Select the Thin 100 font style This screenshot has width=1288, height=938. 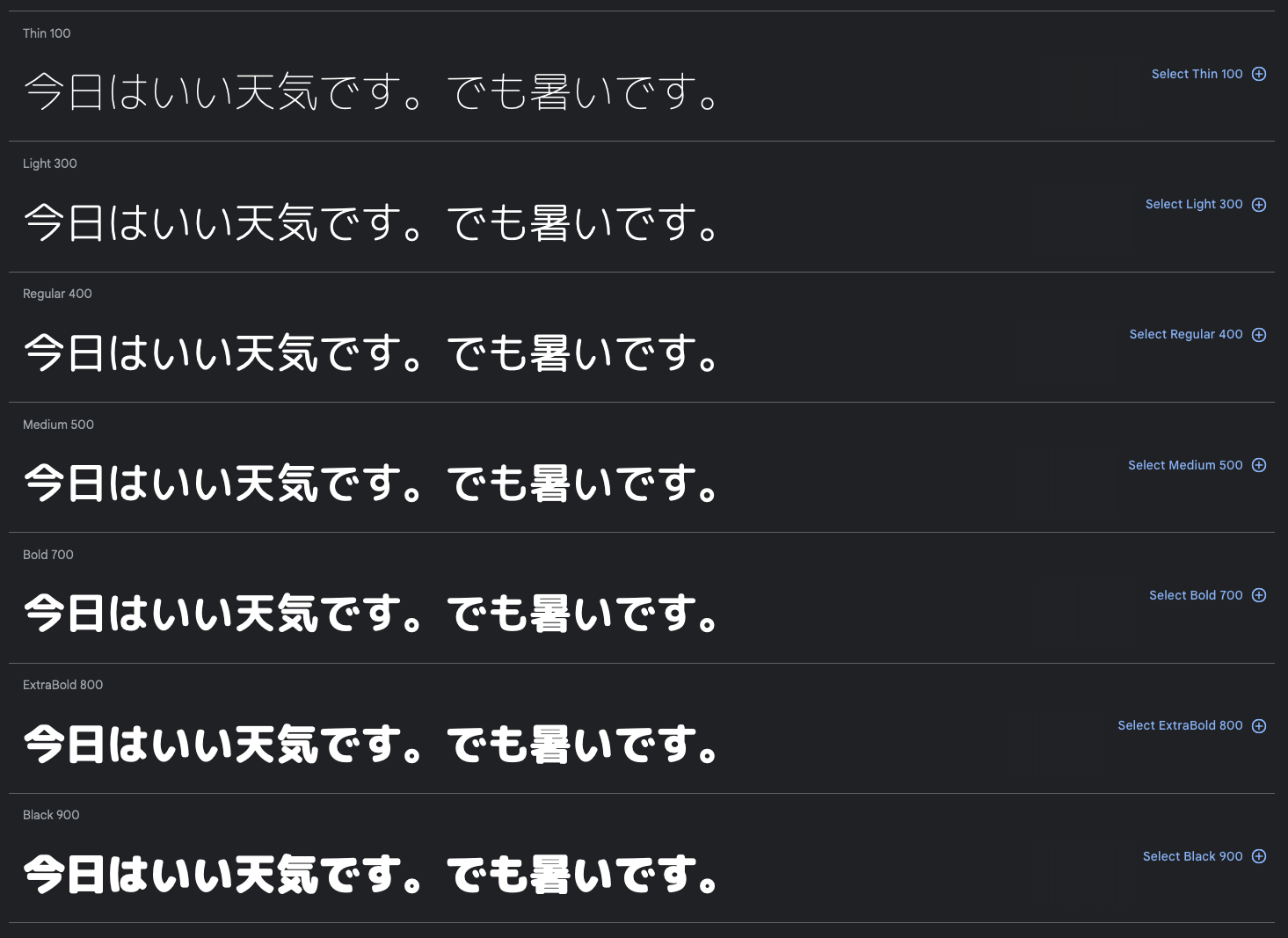(1208, 75)
